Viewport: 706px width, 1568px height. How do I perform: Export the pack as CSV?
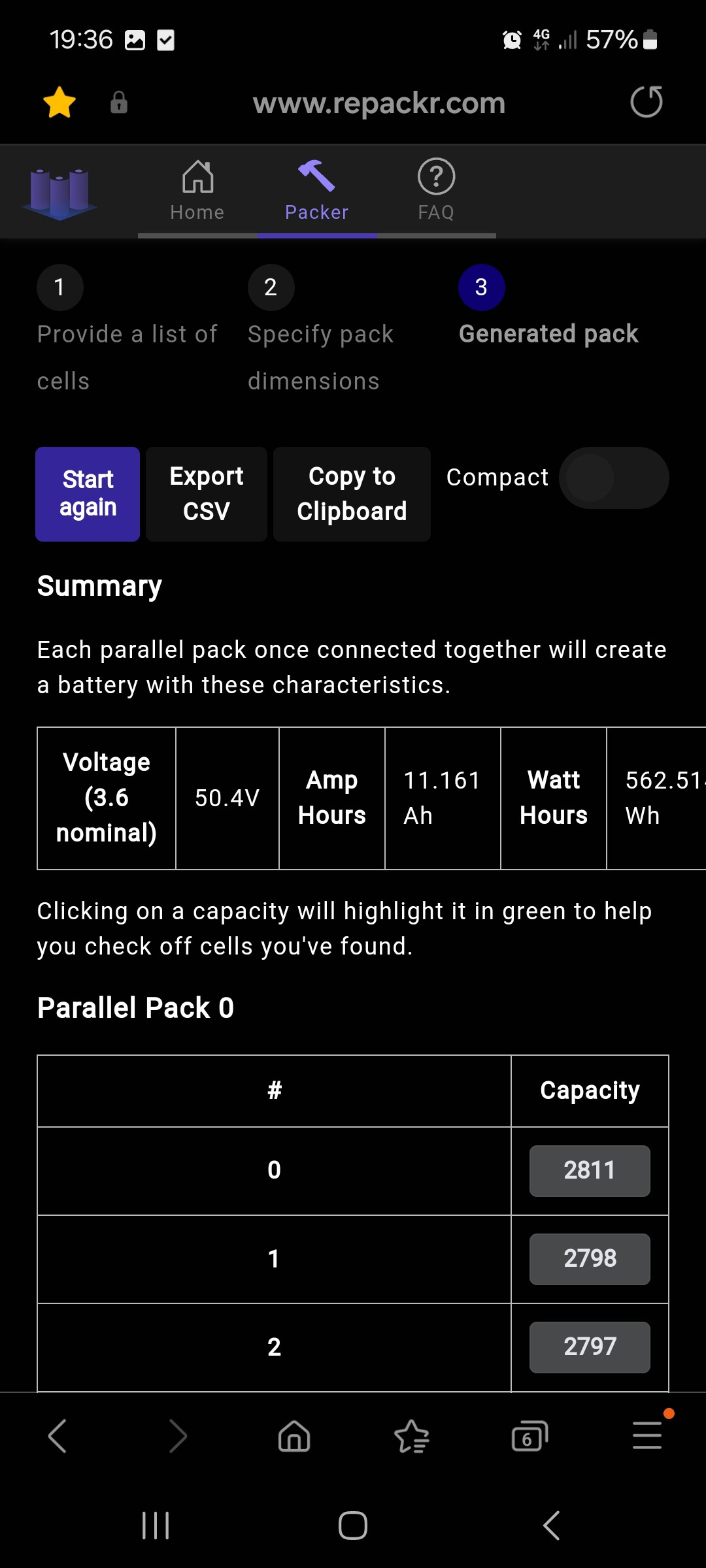tap(207, 494)
